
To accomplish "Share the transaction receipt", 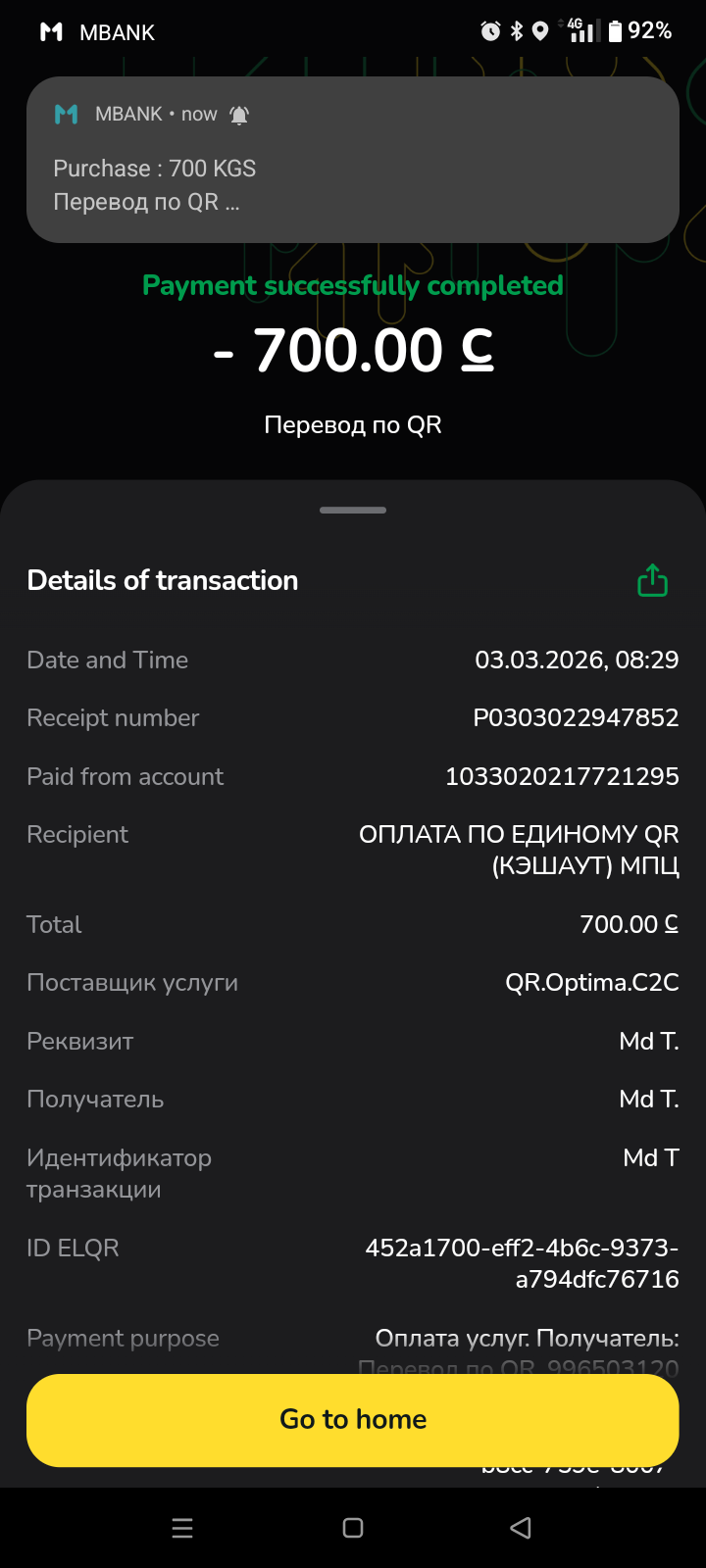I will [x=652, y=581].
